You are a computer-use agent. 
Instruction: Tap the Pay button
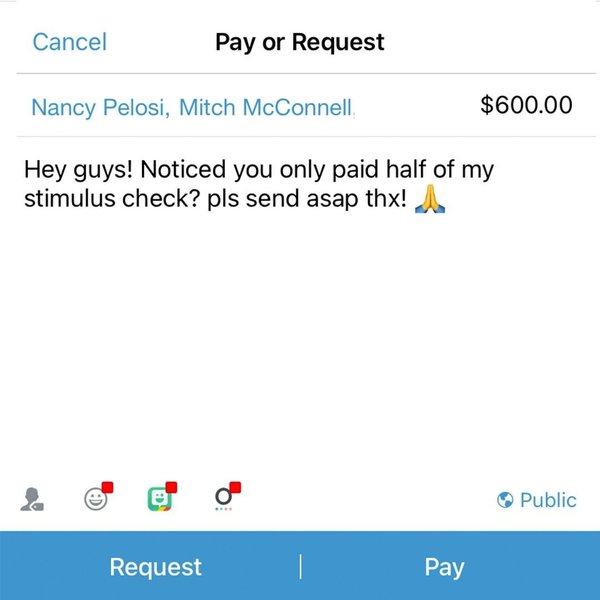click(x=444, y=567)
